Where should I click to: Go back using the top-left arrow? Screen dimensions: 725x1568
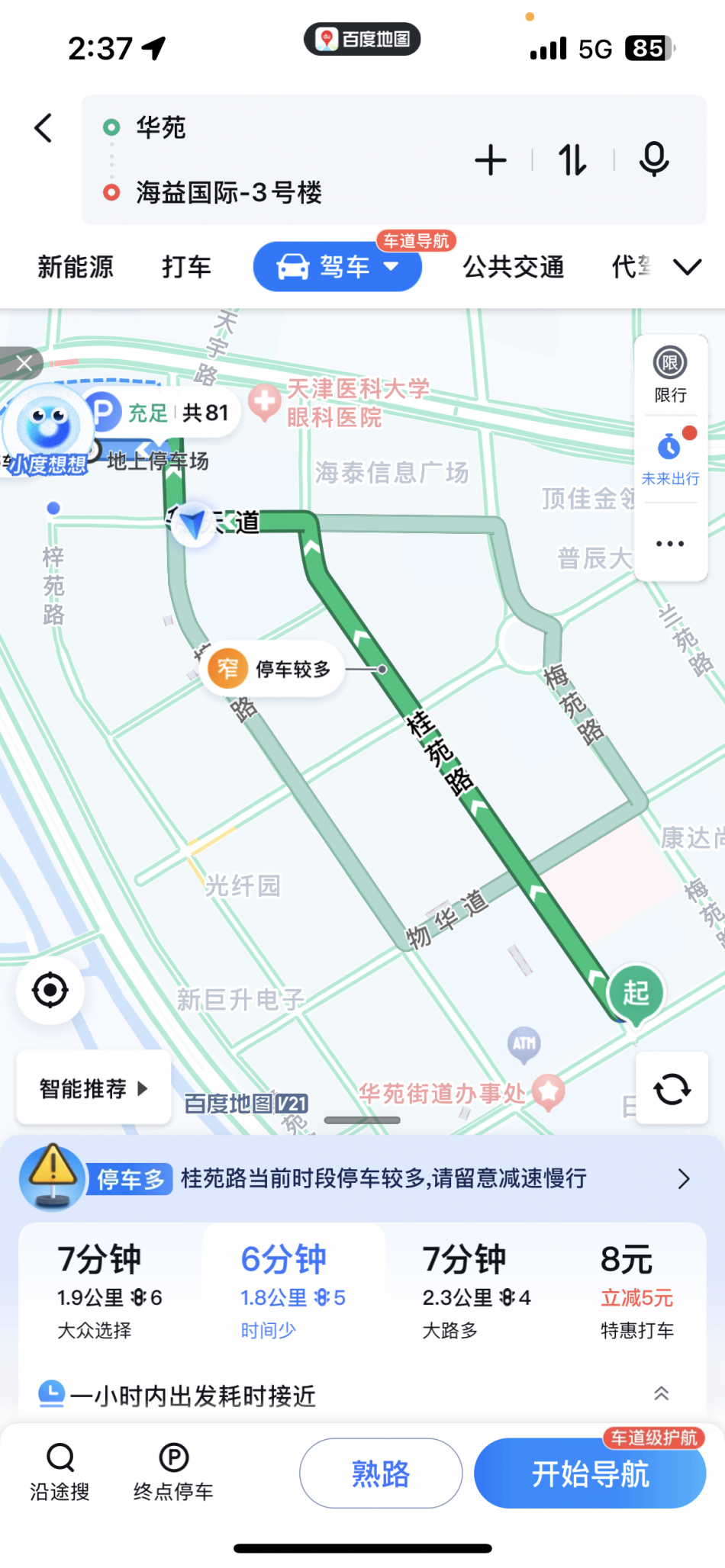44,128
